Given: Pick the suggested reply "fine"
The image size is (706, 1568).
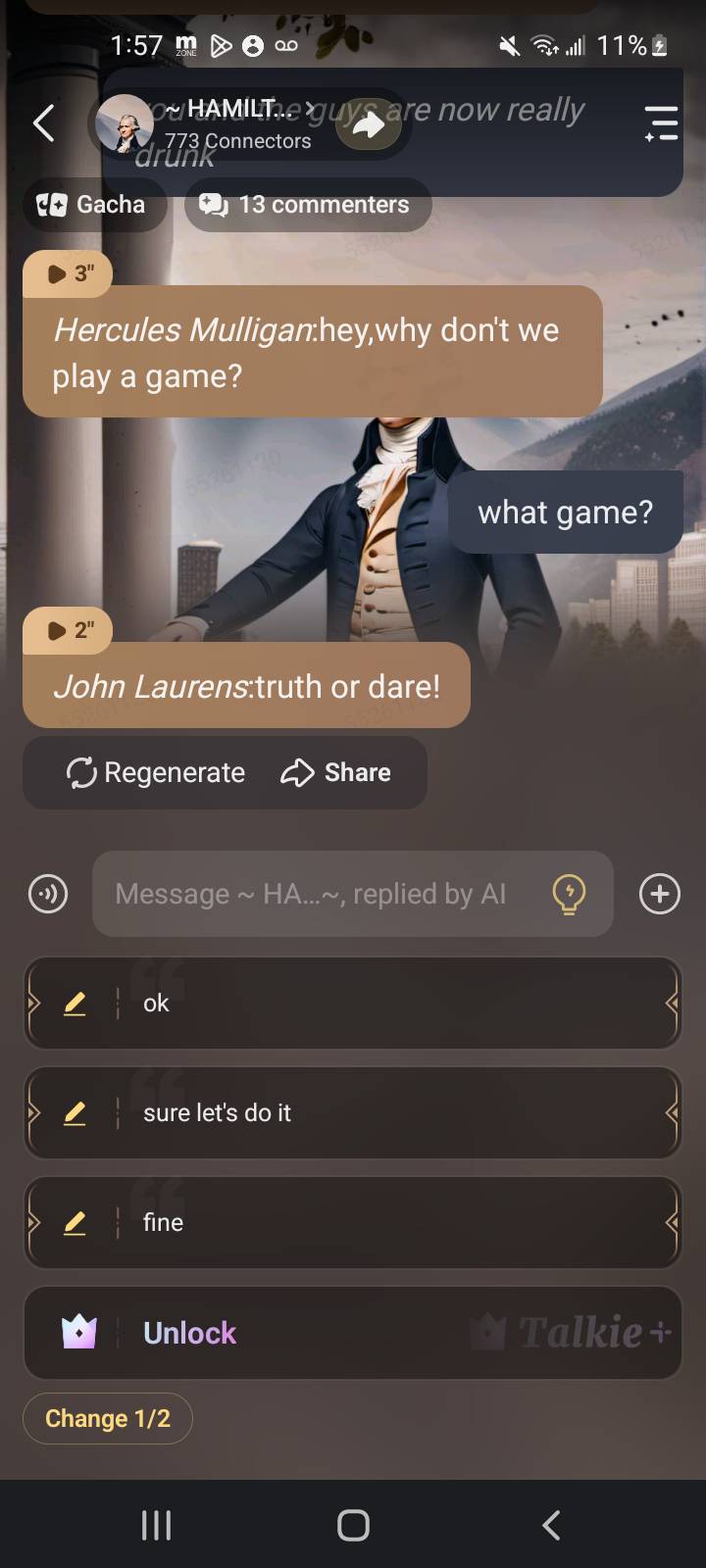Looking at the screenshot, I should (353, 1223).
